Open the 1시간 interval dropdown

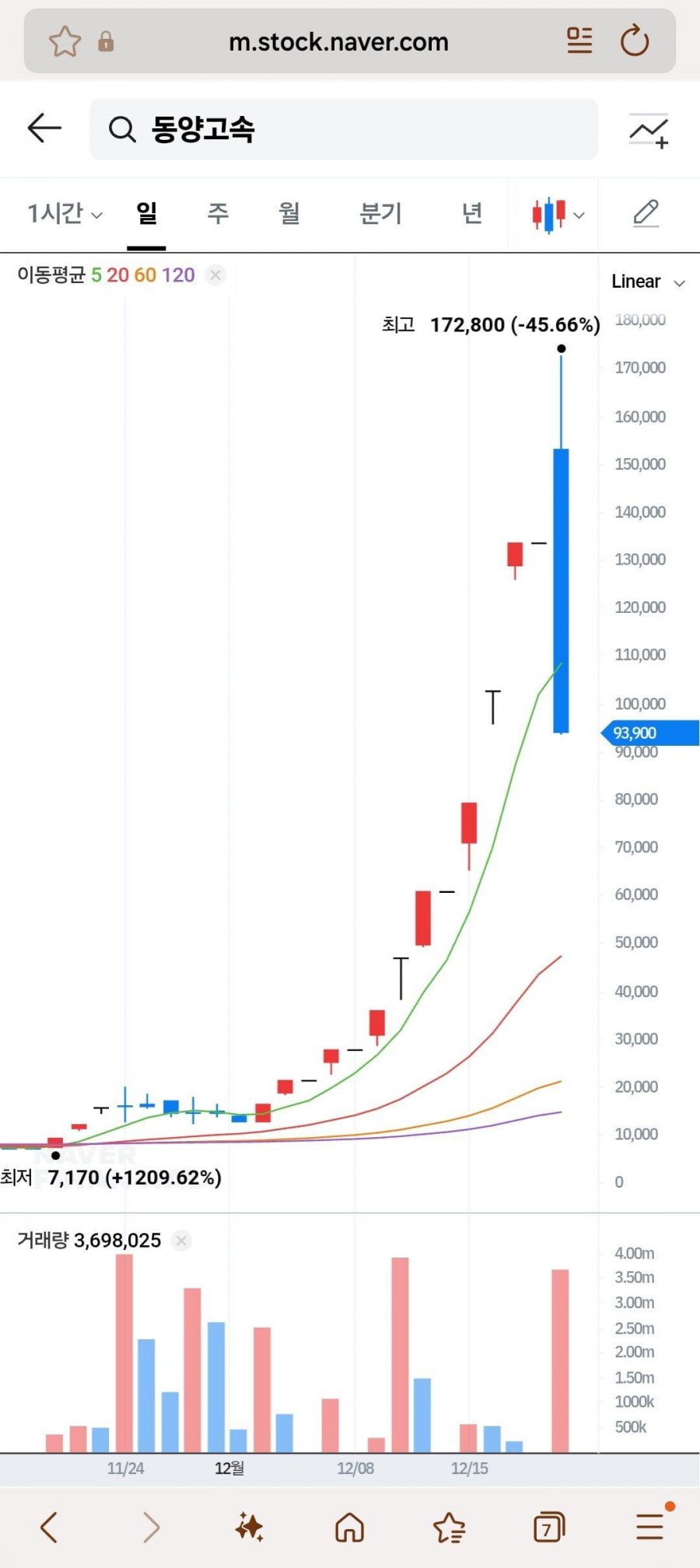click(x=65, y=213)
